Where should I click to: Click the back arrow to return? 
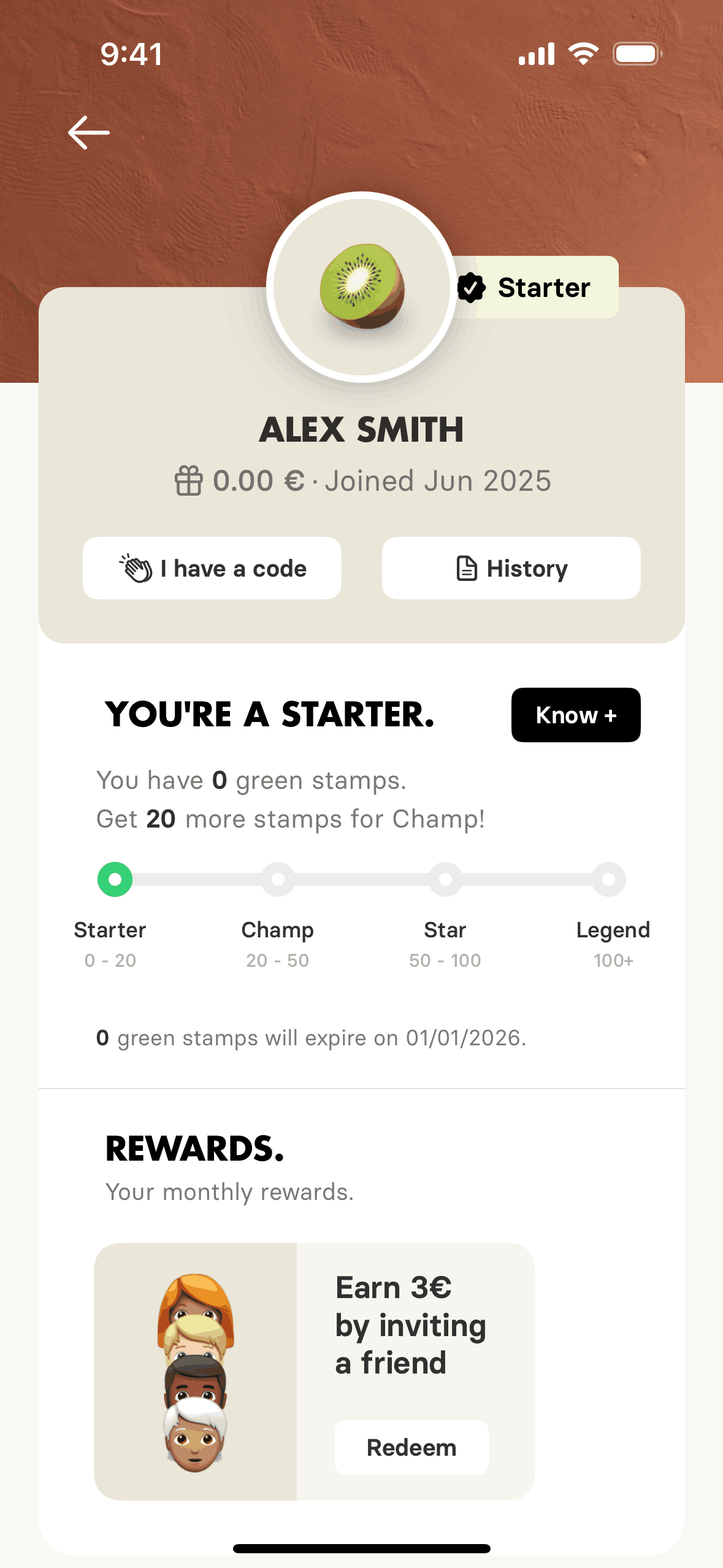(88, 131)
